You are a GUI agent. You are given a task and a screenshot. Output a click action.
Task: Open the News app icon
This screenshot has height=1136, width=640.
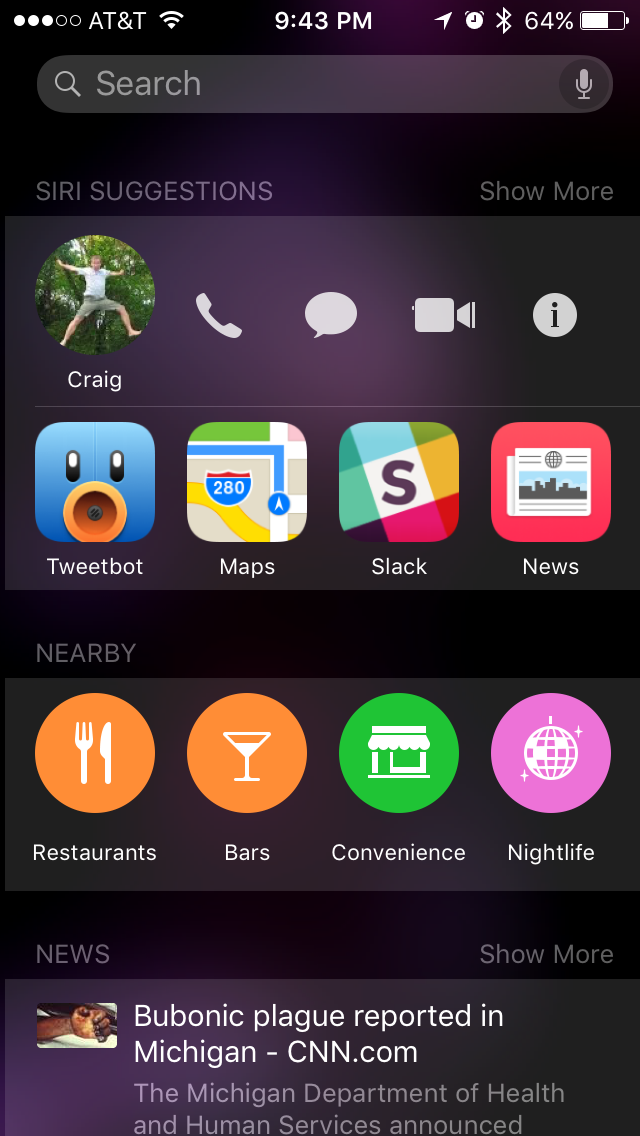coord(551,483)
